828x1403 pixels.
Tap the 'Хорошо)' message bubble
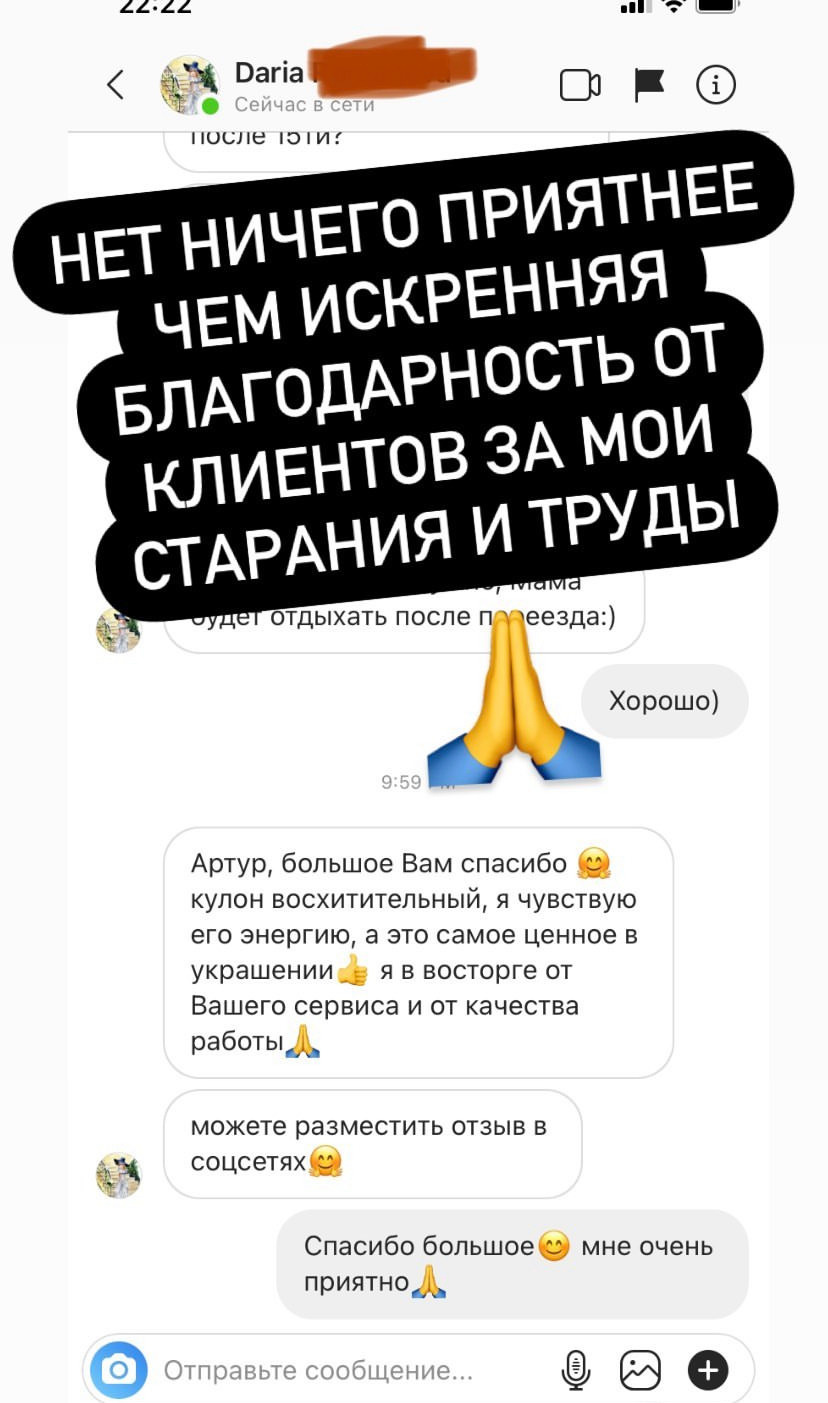click(663, 701)
